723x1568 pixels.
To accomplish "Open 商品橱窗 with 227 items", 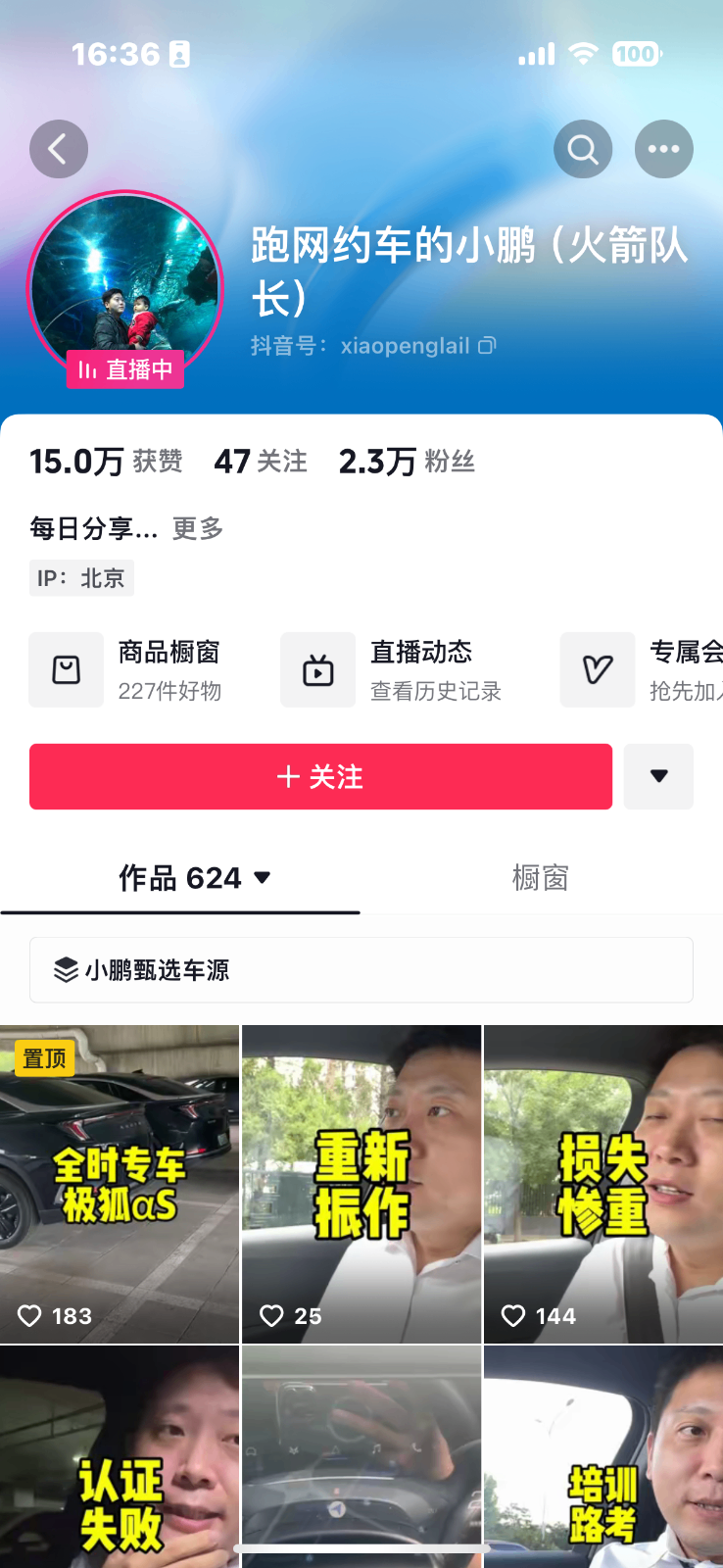I will tap(127, 670).
